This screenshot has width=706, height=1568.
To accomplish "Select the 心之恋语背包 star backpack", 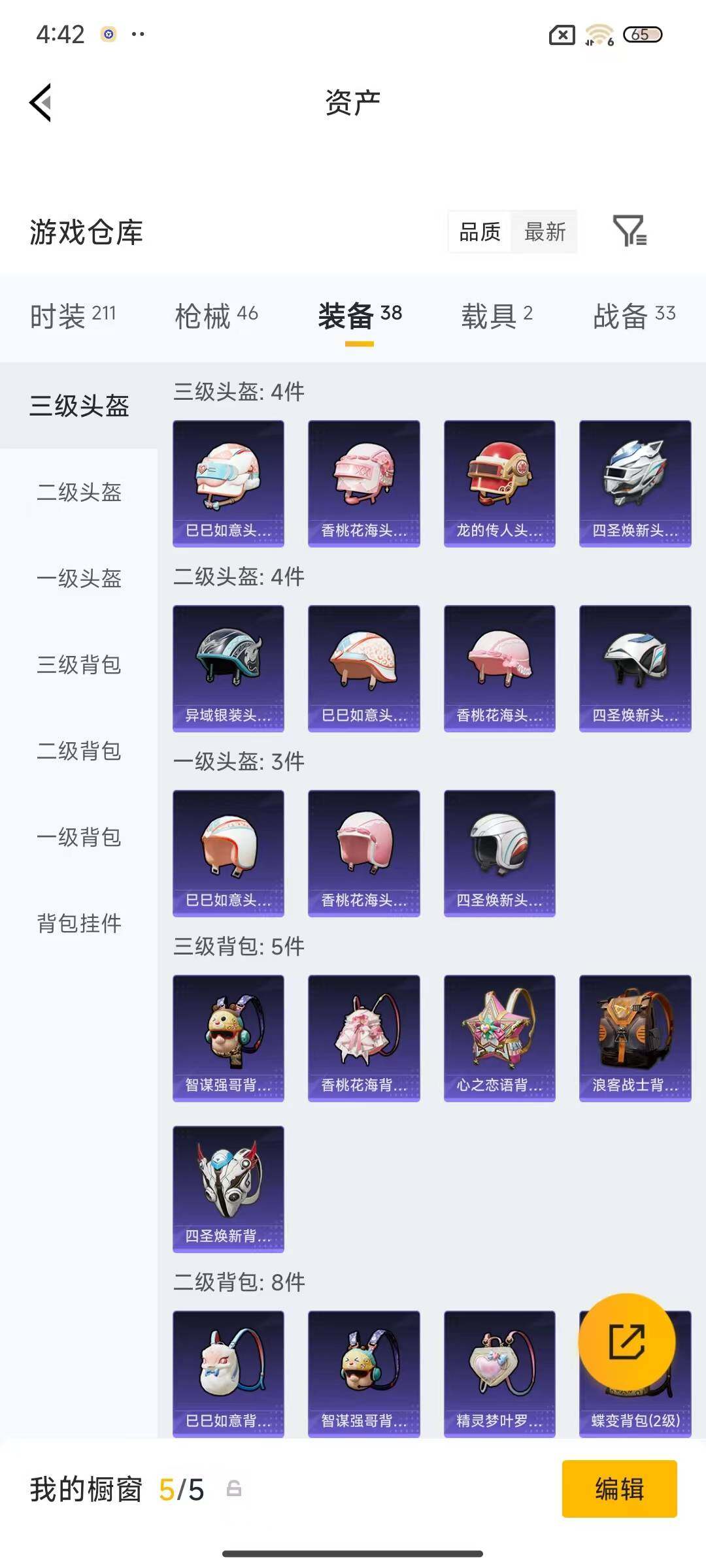I will pyautogui.click(x=499, y=1039).
